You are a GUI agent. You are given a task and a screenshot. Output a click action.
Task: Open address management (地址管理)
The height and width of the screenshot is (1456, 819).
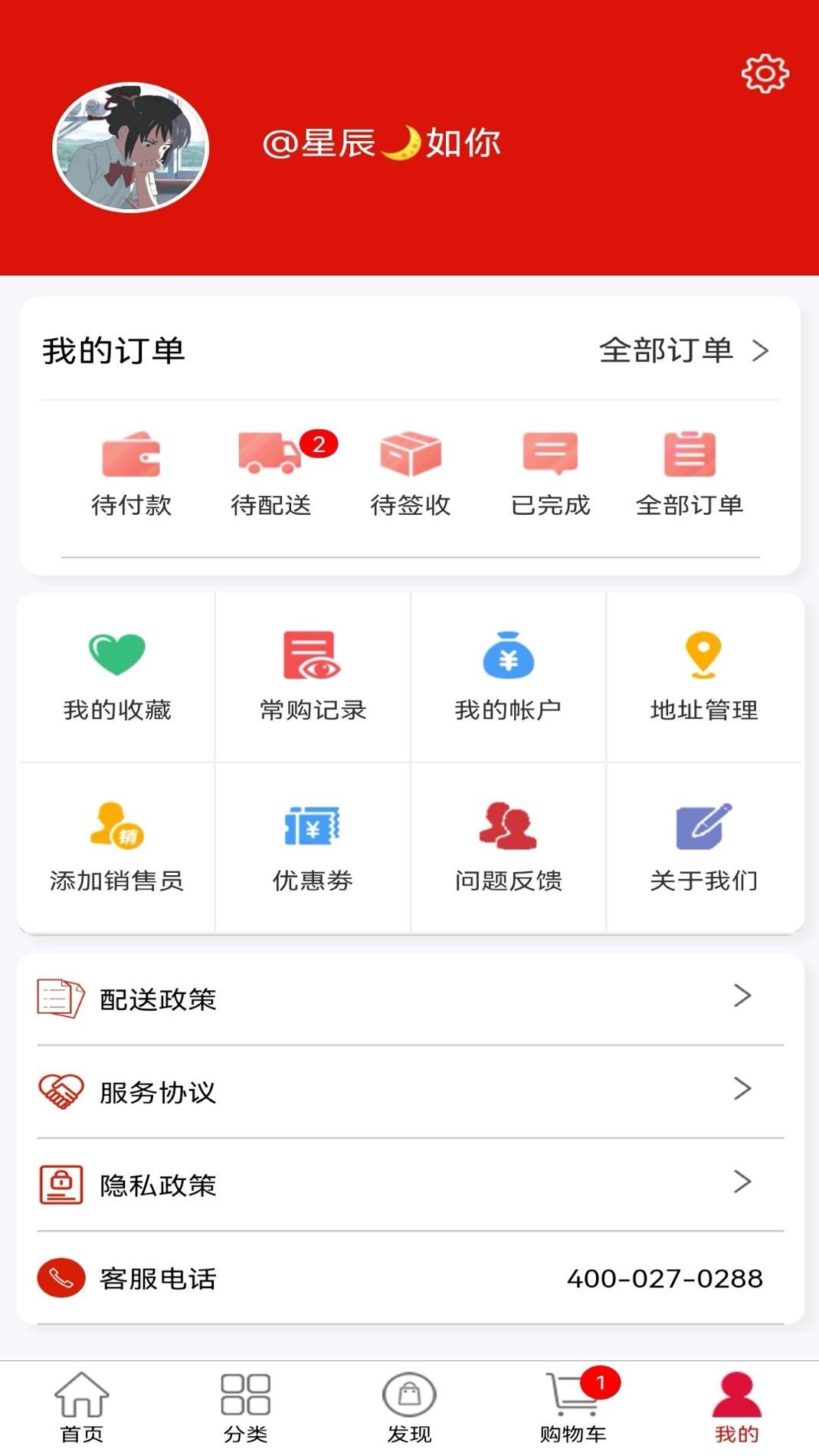pyautogui.click(x=704, y=674)
